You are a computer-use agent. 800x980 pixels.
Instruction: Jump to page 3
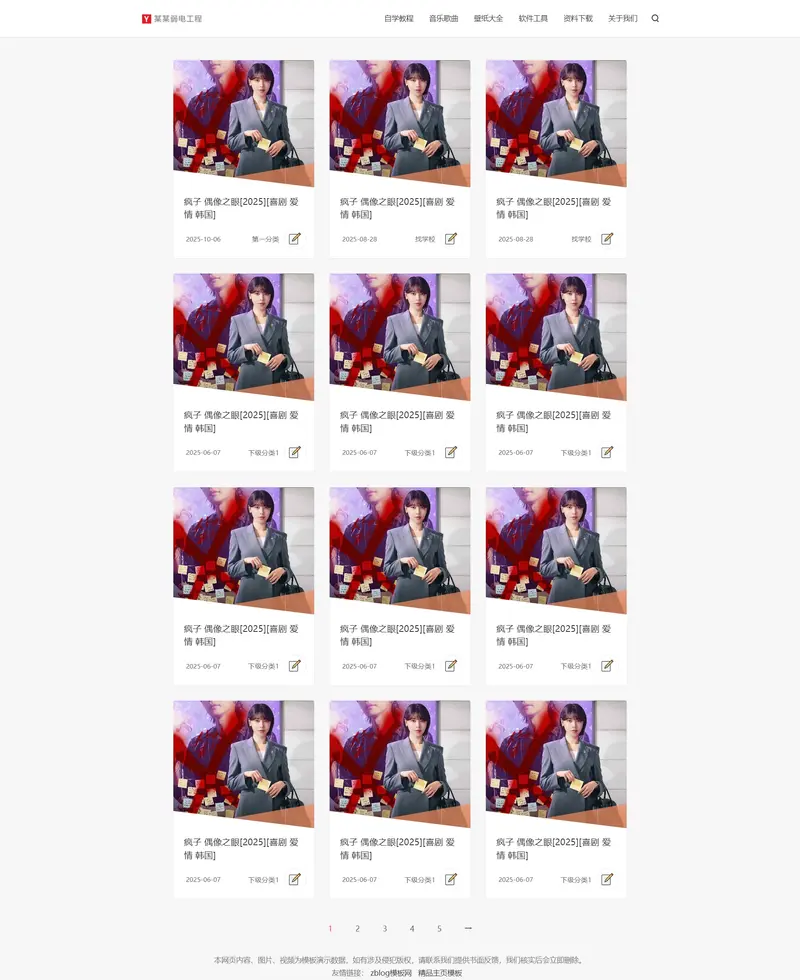[x=384, y=929]
